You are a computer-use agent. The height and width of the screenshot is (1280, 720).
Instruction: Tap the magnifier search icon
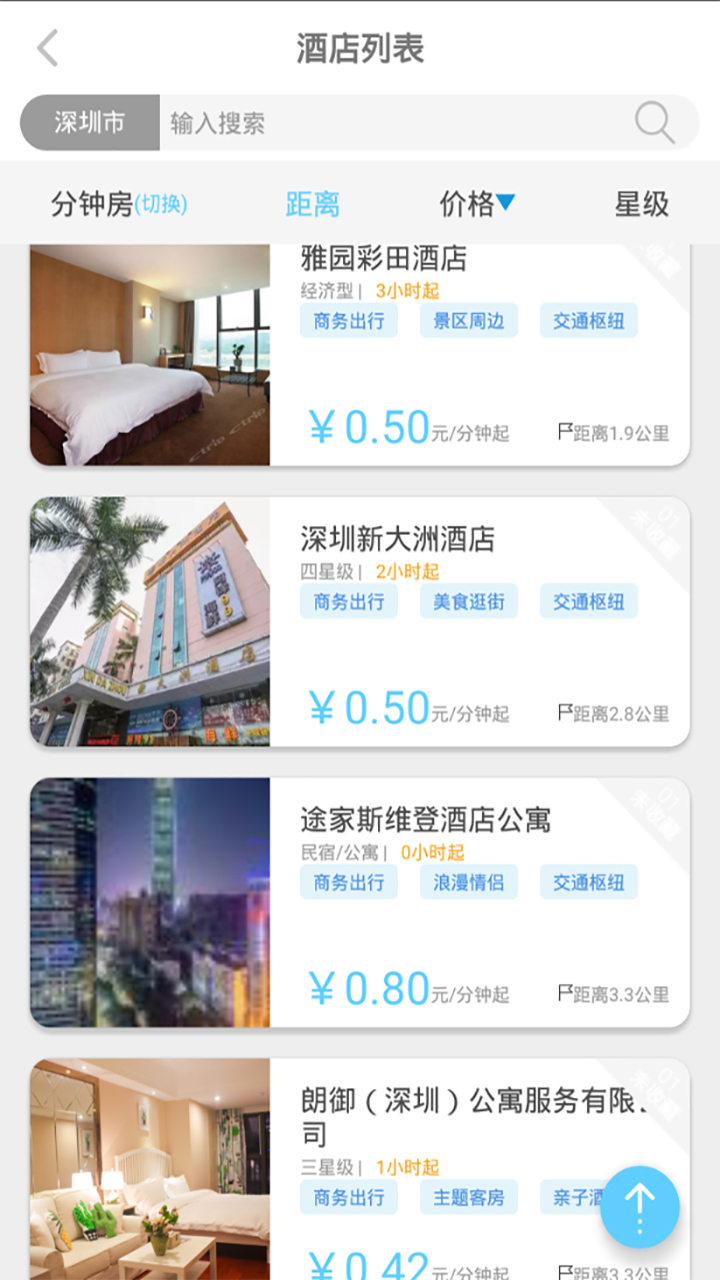click(x=655, y=123)
